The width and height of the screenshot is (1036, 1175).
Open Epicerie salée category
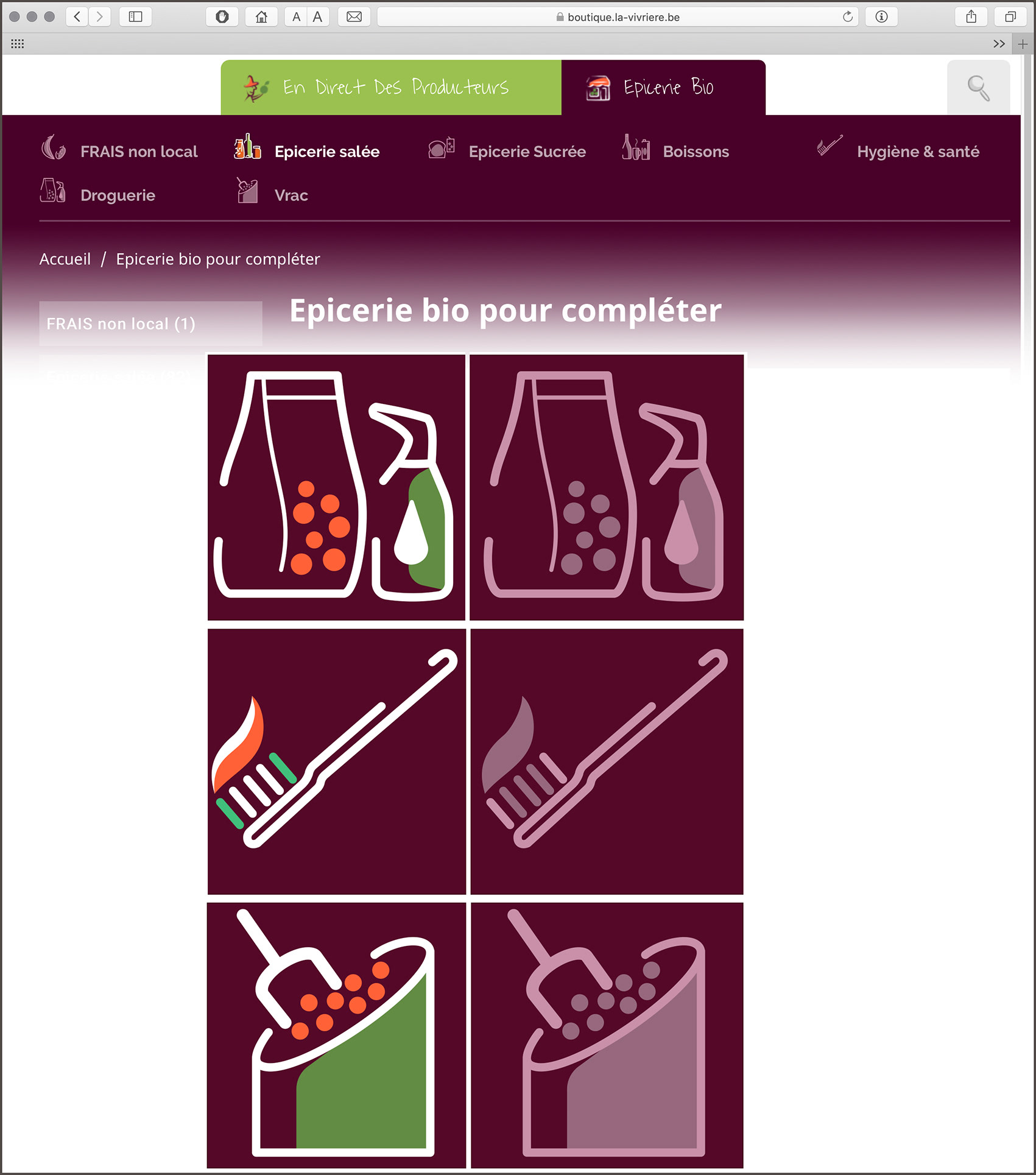[326, 152]
